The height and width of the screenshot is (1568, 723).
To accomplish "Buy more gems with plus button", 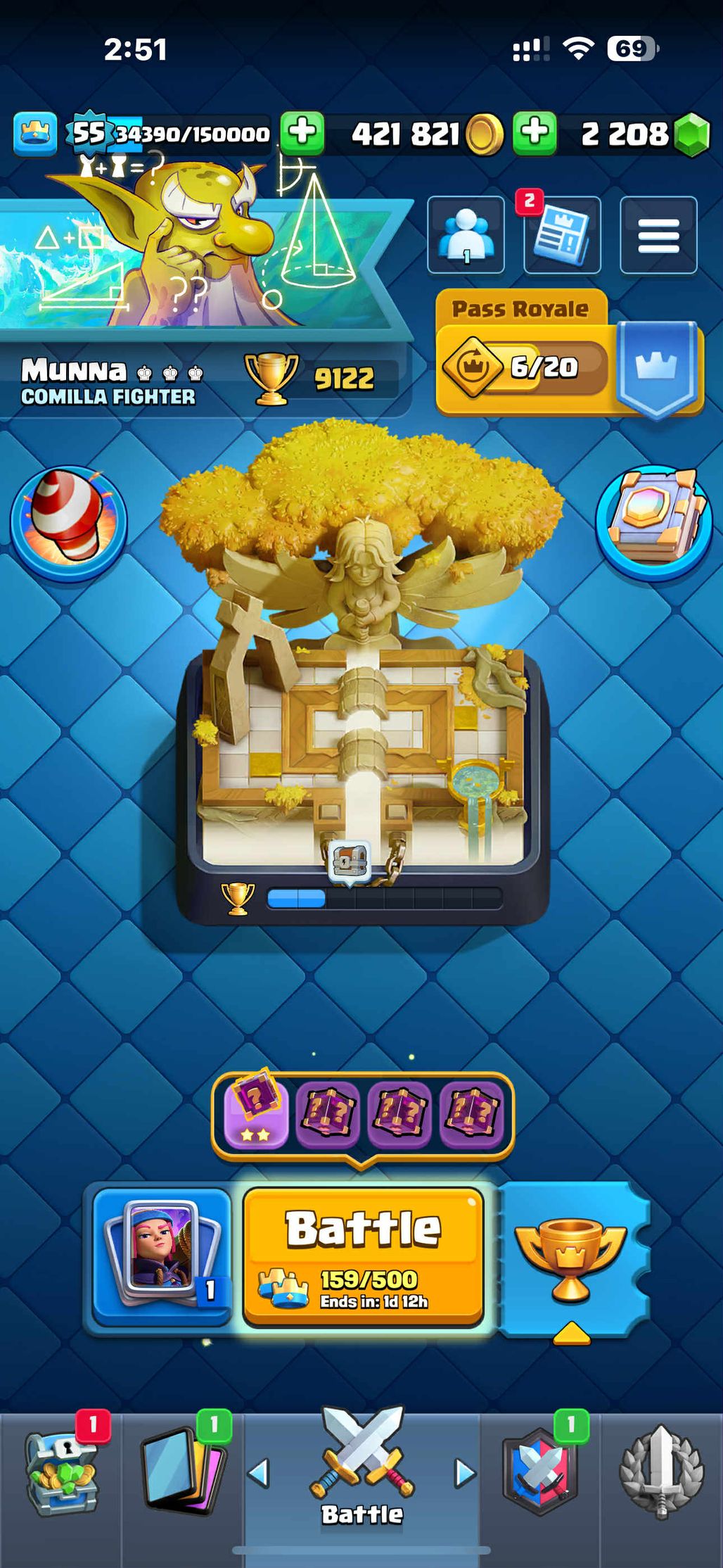I will pyautogui.click(x=535, y=133).
